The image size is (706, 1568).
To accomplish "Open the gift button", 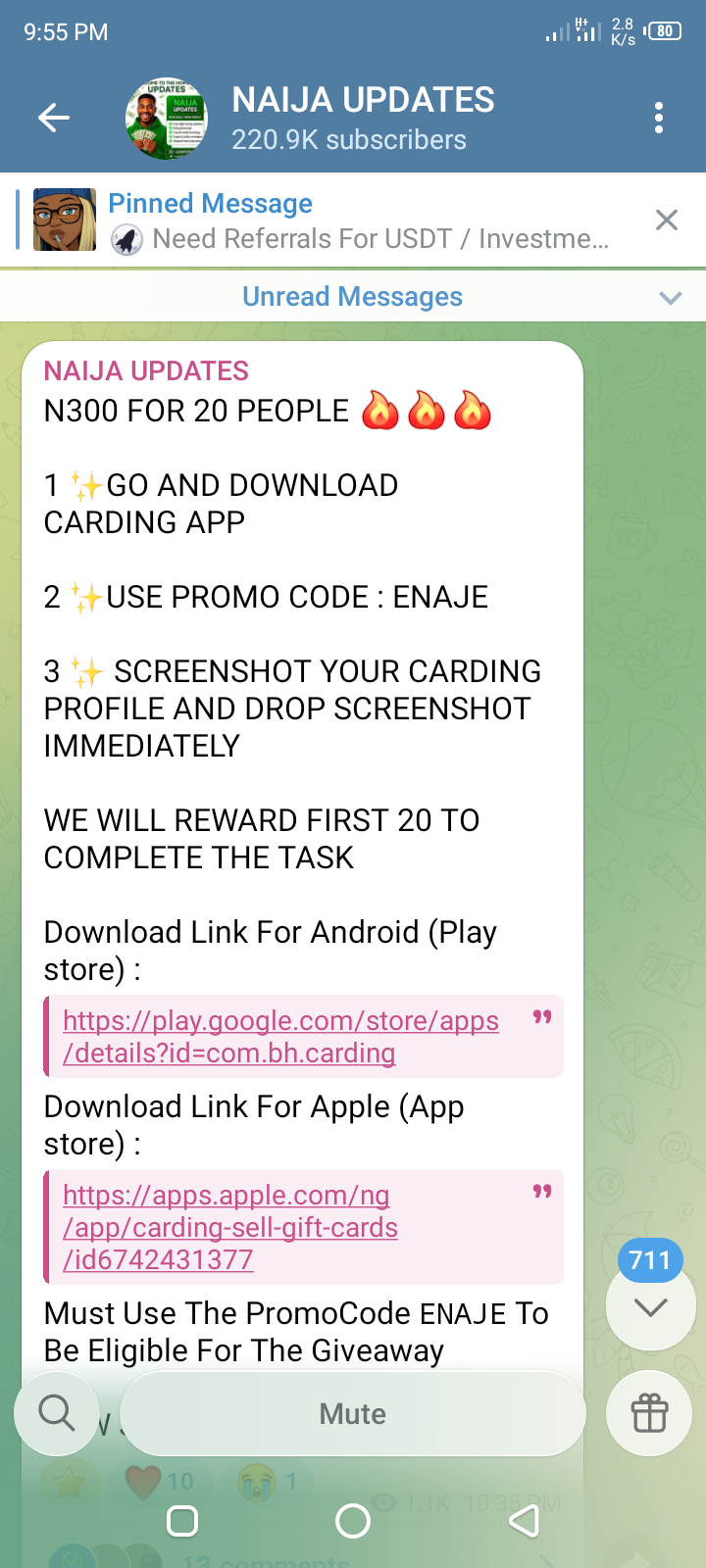I will (650, 1413).
